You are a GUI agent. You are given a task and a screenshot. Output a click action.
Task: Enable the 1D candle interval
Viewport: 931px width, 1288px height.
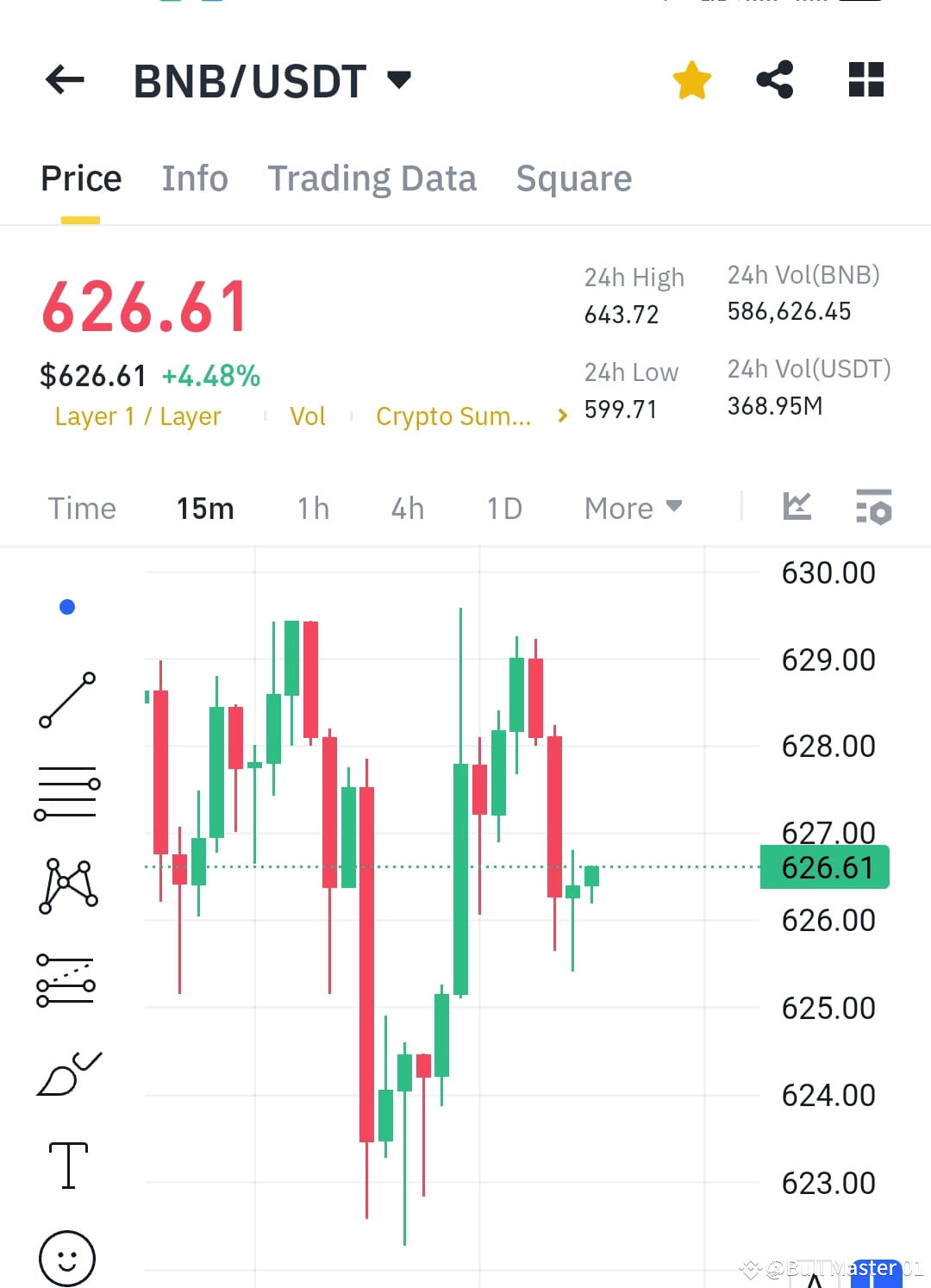[x=504, y=508]
